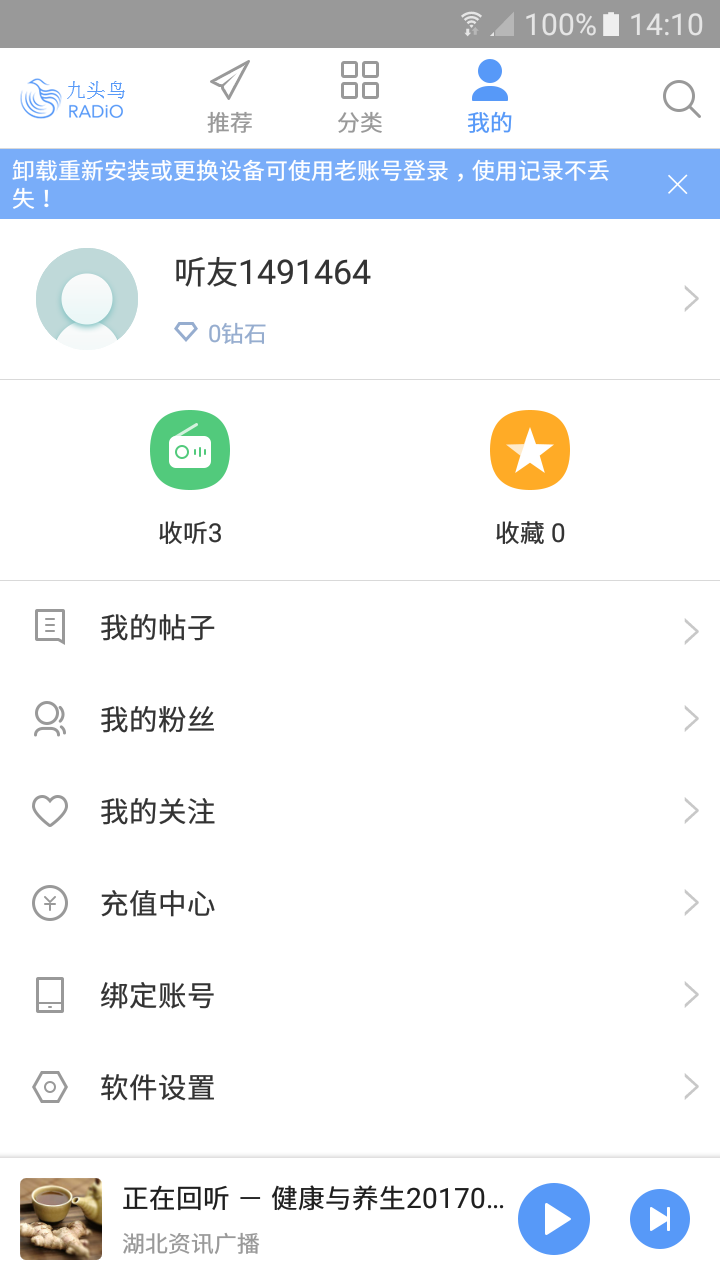720x1280 pixels.
Task: Open 收听 (listening history) via green radio icon
Action: point(190,450)
